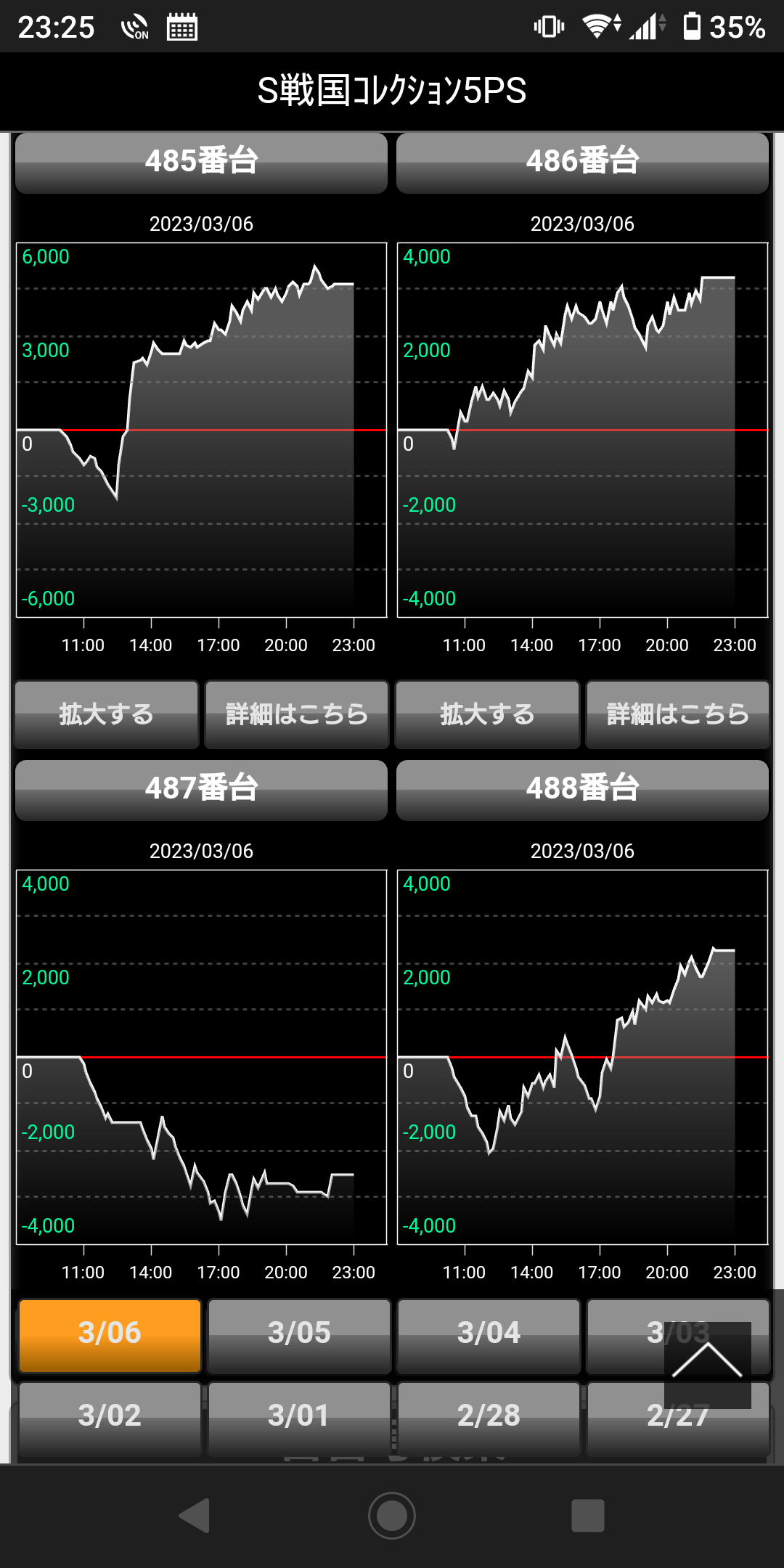Go to the system home screen
The image size is (784, 1568).
coord(392,1516)
